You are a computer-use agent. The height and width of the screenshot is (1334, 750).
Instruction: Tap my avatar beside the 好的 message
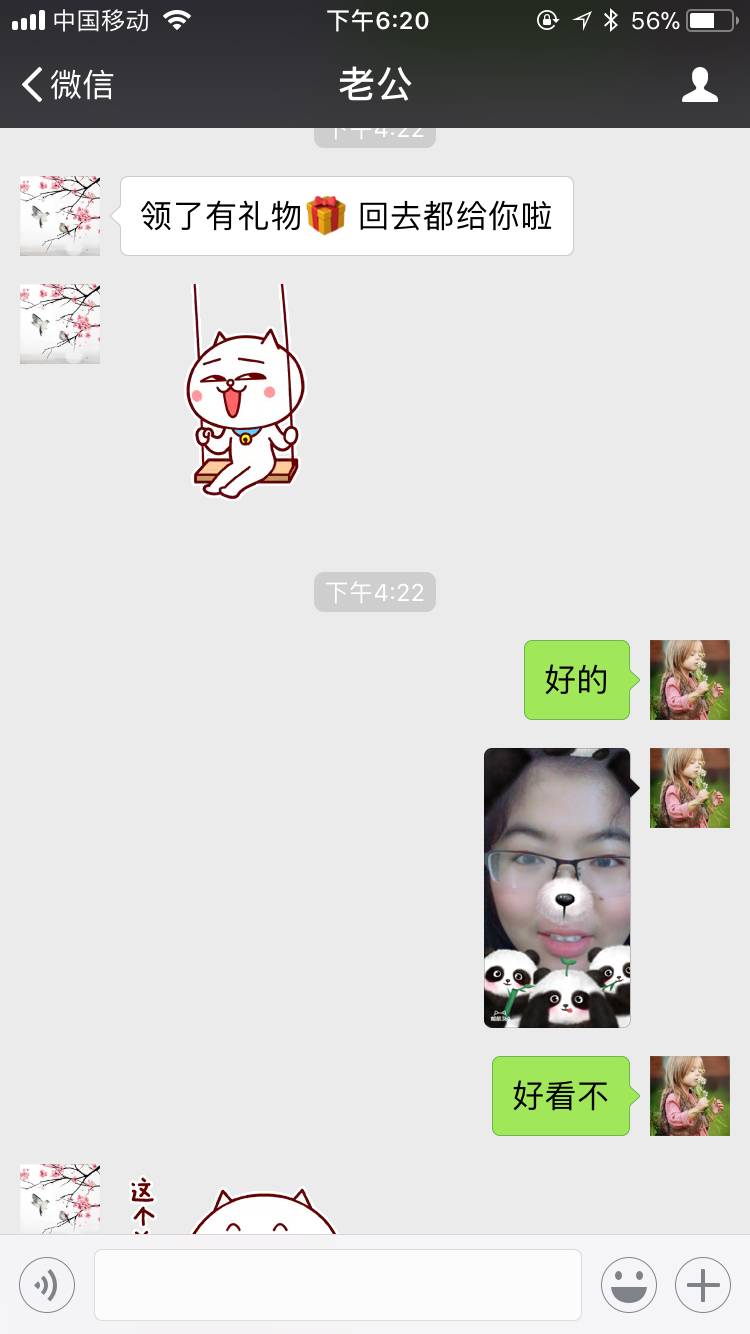[689, 680]
